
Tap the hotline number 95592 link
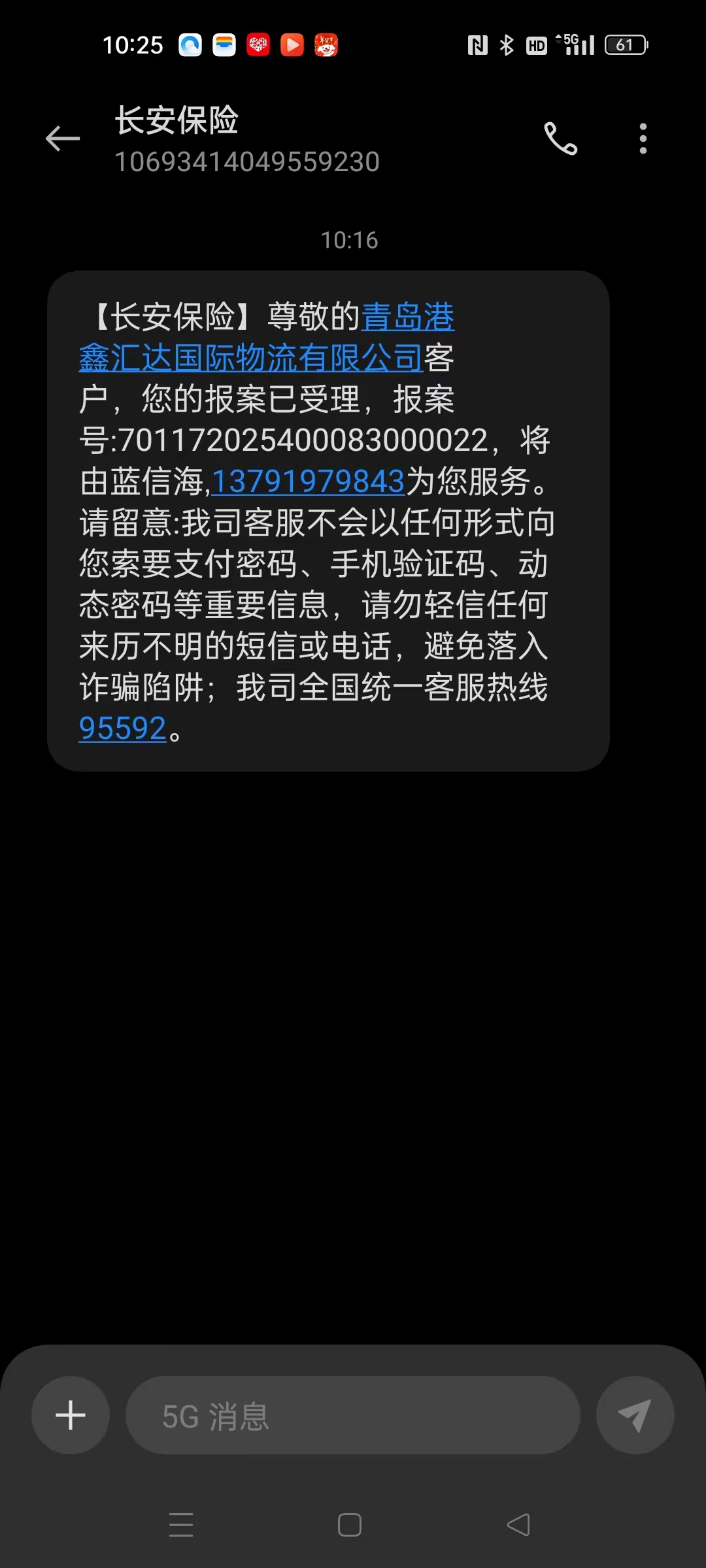pos(122,728)
